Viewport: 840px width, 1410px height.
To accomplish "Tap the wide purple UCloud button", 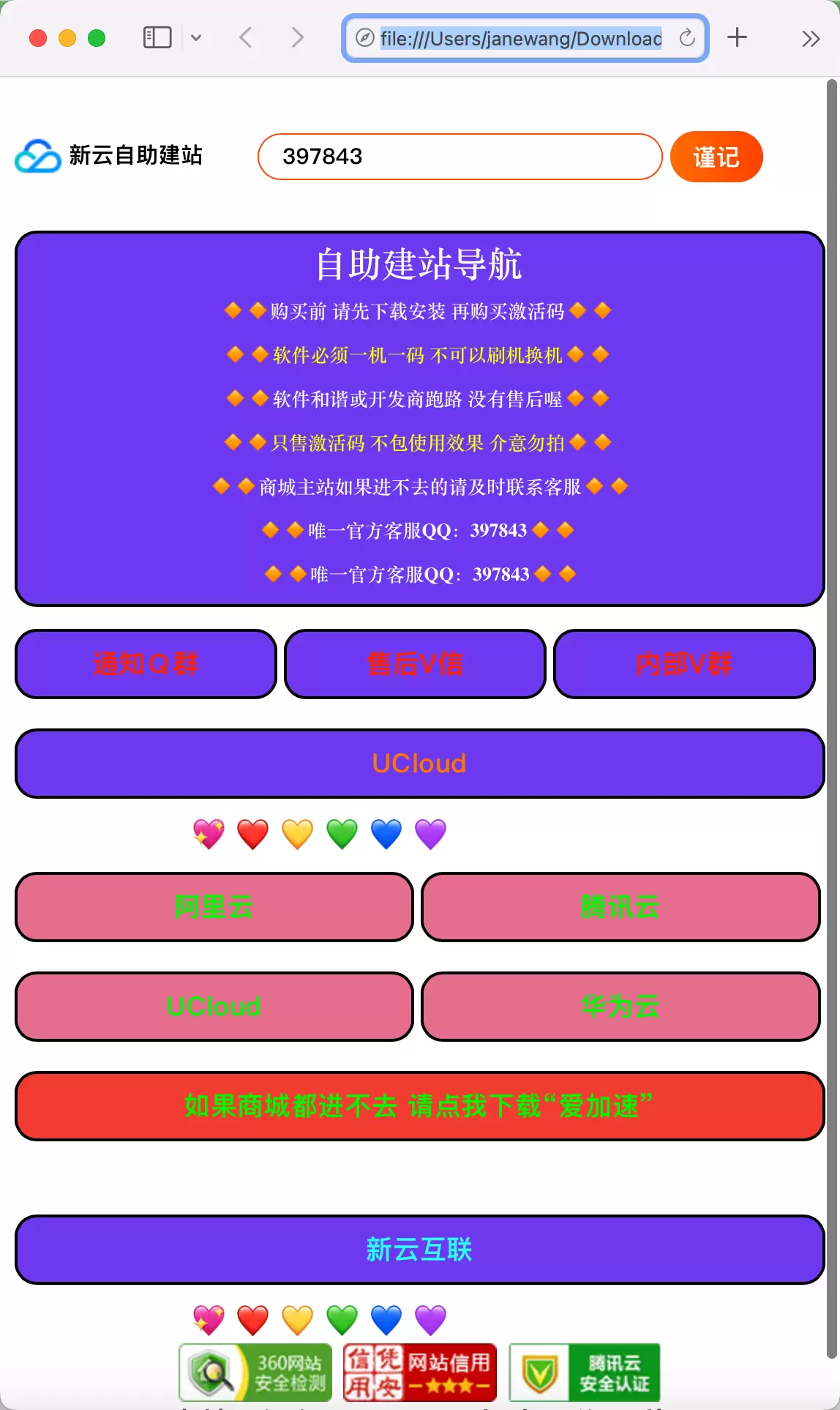I will (x=419, y=764).
